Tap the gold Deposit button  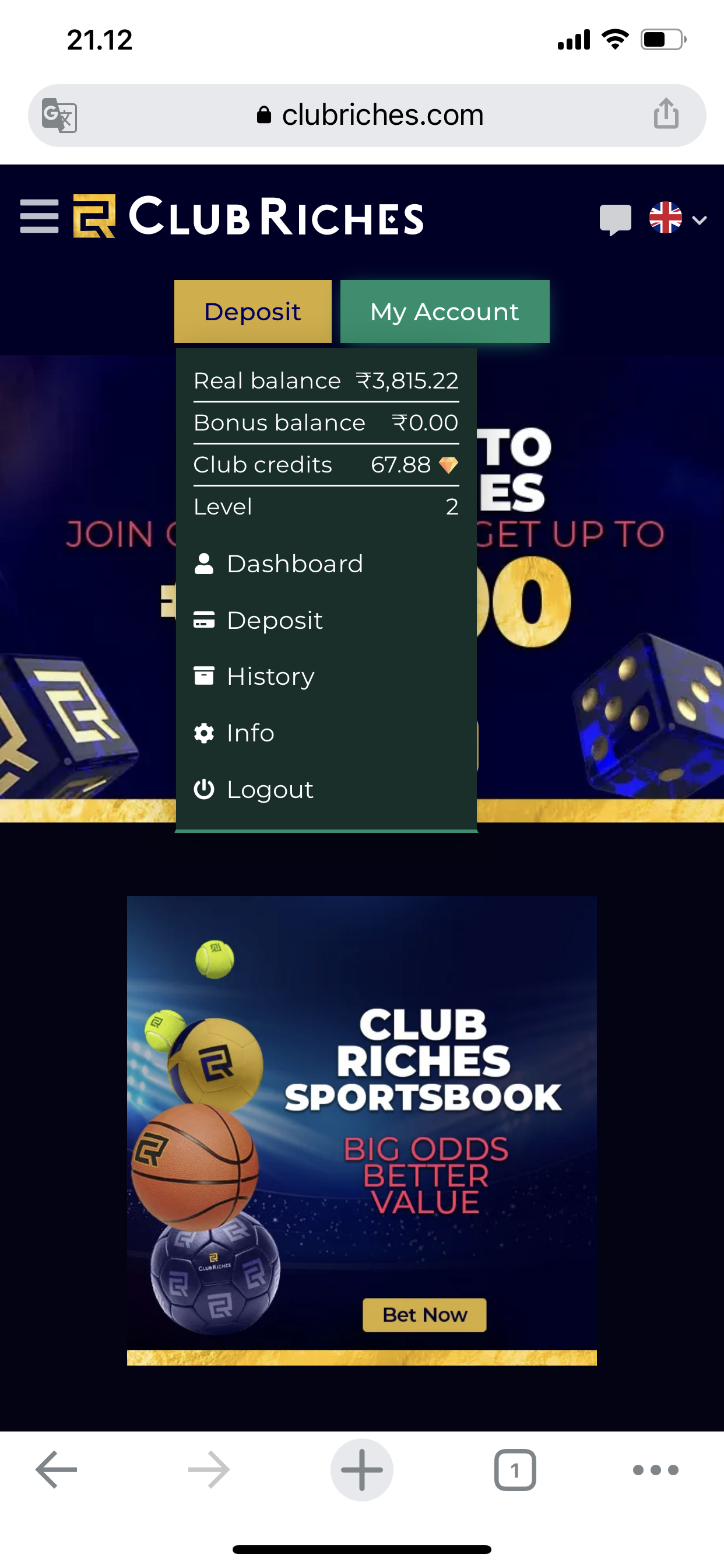[x=252, y=311]
